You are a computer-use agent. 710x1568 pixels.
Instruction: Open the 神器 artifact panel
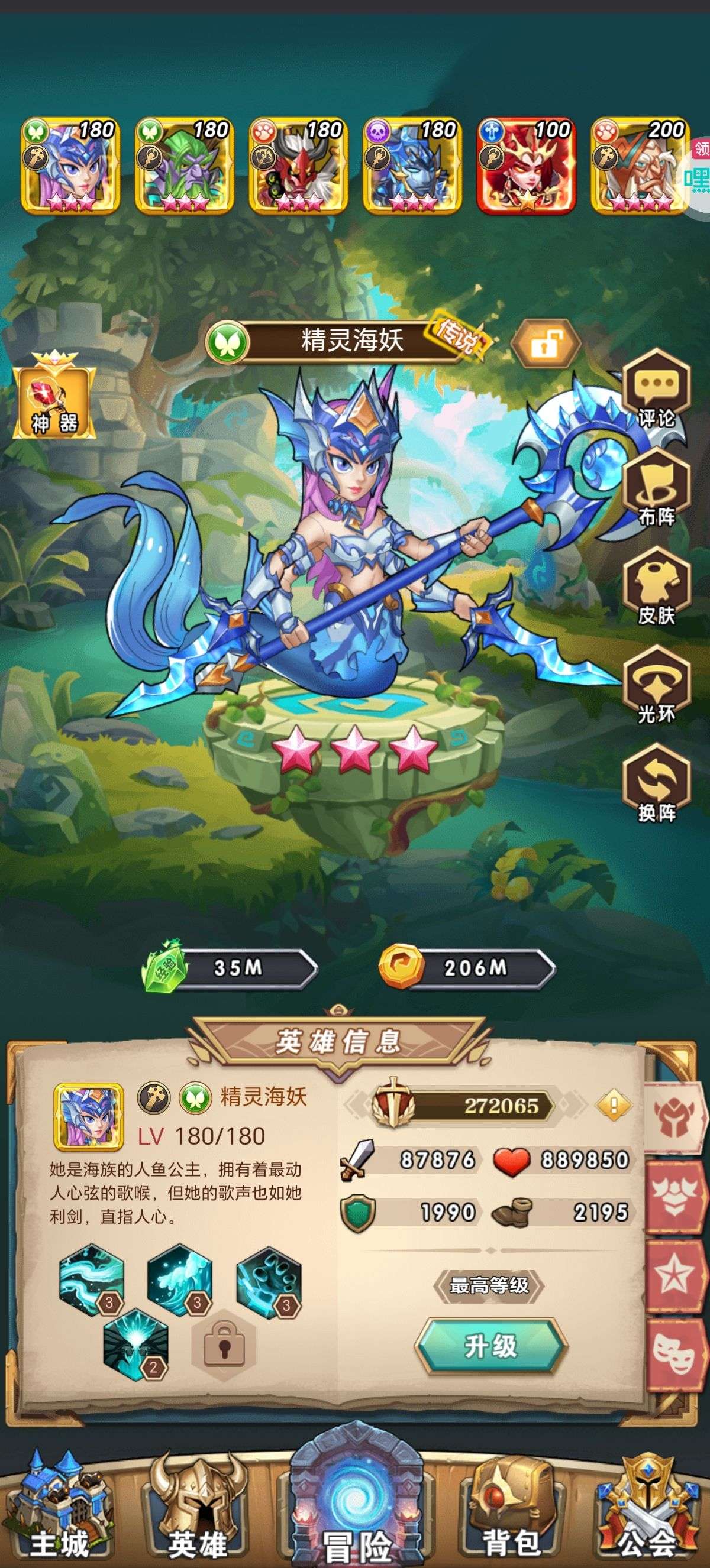coord(54,397)
